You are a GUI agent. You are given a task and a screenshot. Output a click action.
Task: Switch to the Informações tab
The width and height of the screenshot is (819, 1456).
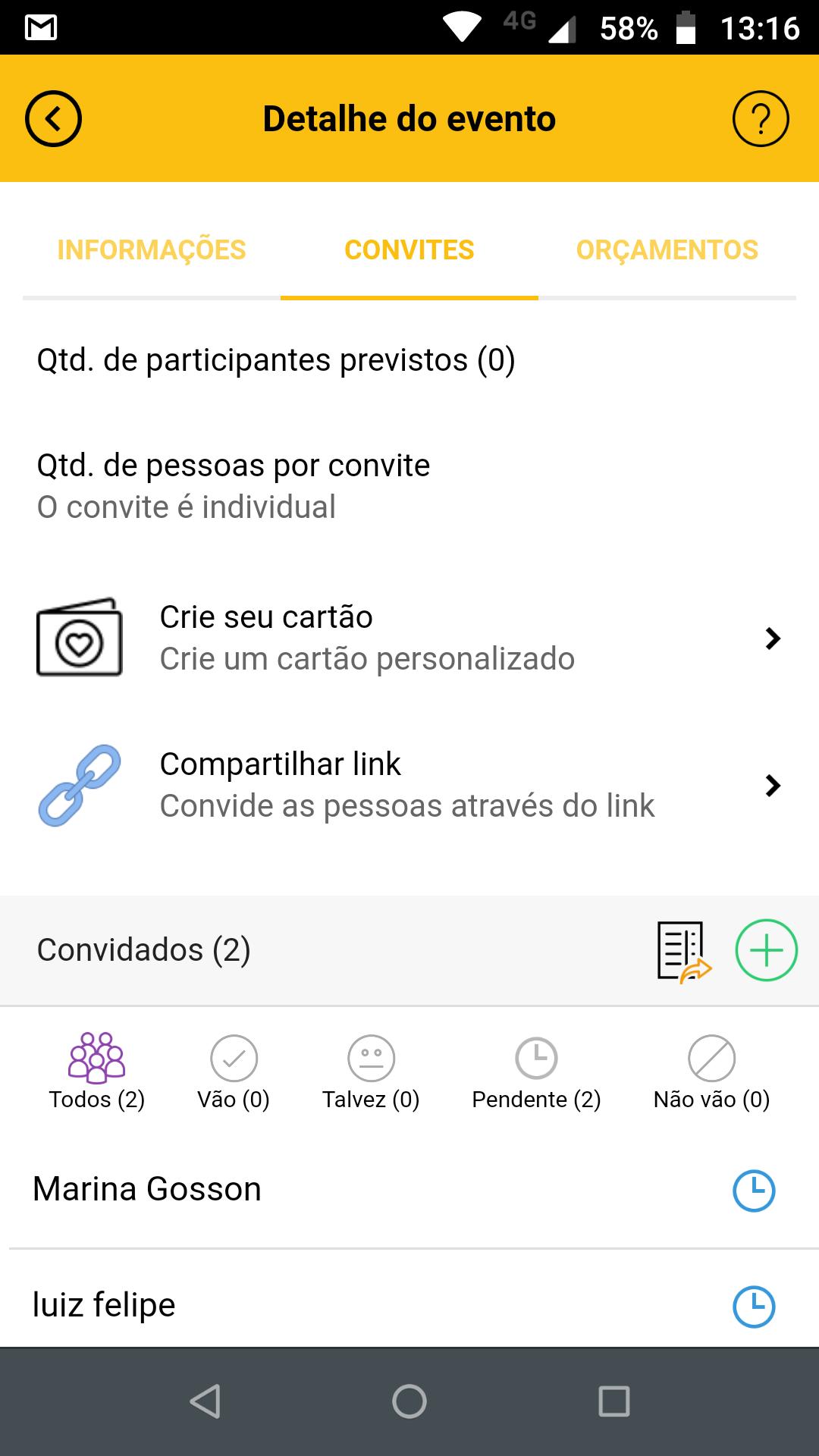[x=152, y=250]
